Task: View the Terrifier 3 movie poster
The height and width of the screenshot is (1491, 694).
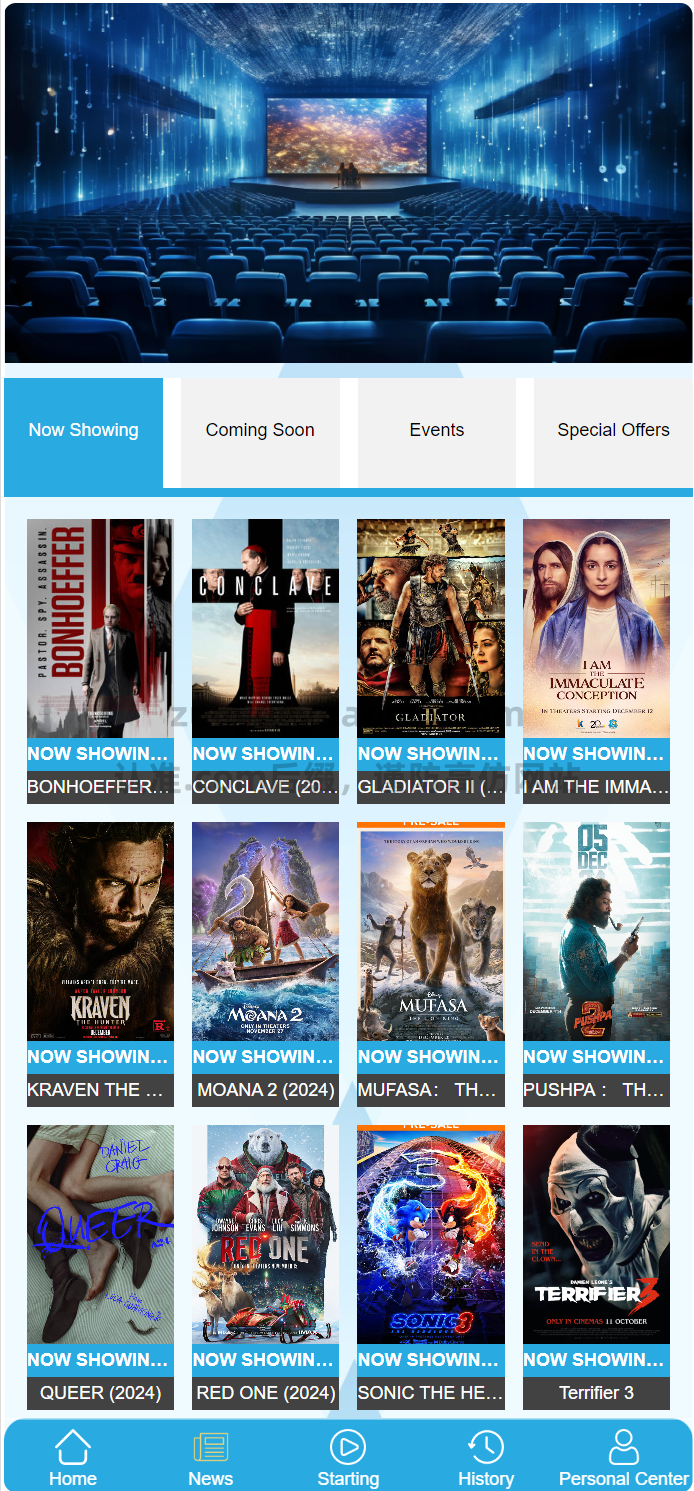Action: [x=596, y=1234]
